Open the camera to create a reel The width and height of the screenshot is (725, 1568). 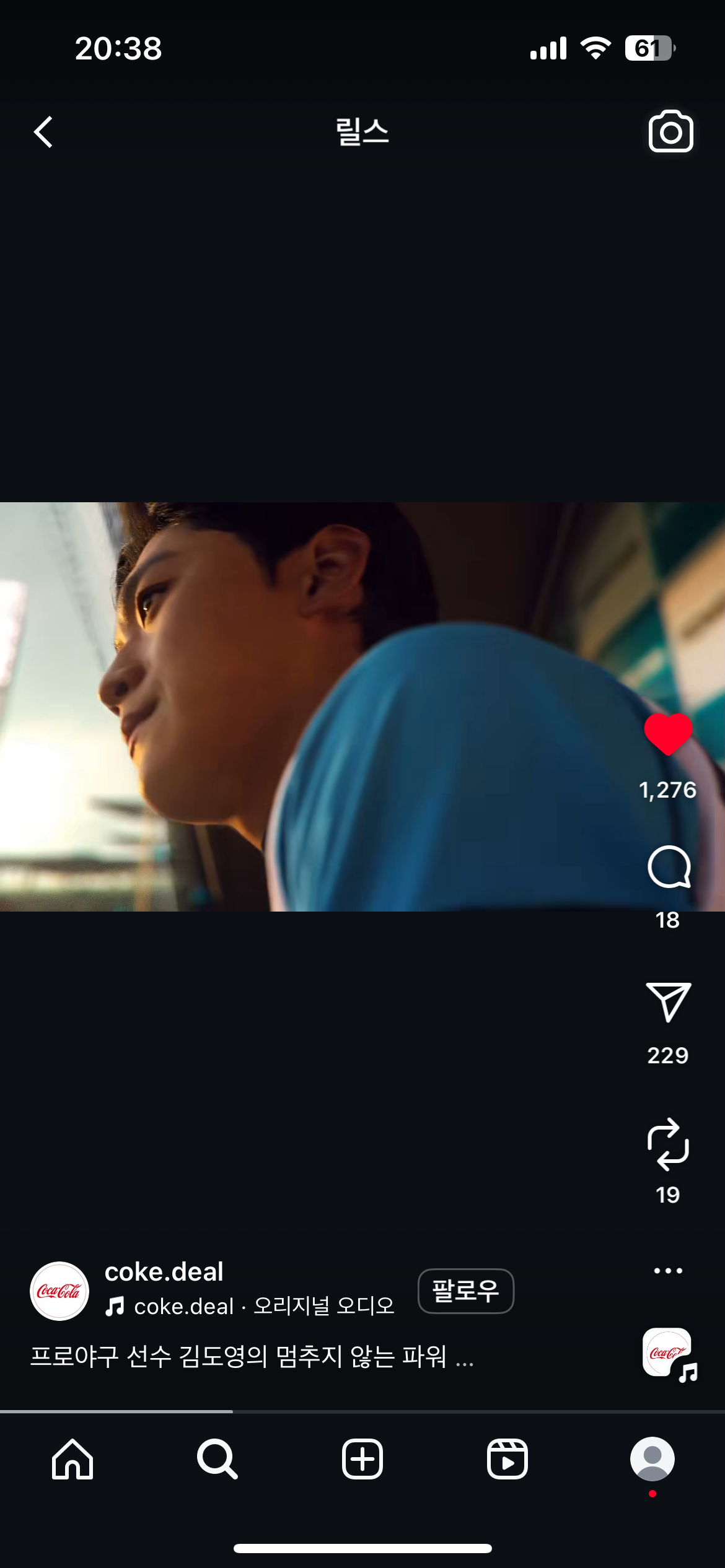click(x=670, y=131)
